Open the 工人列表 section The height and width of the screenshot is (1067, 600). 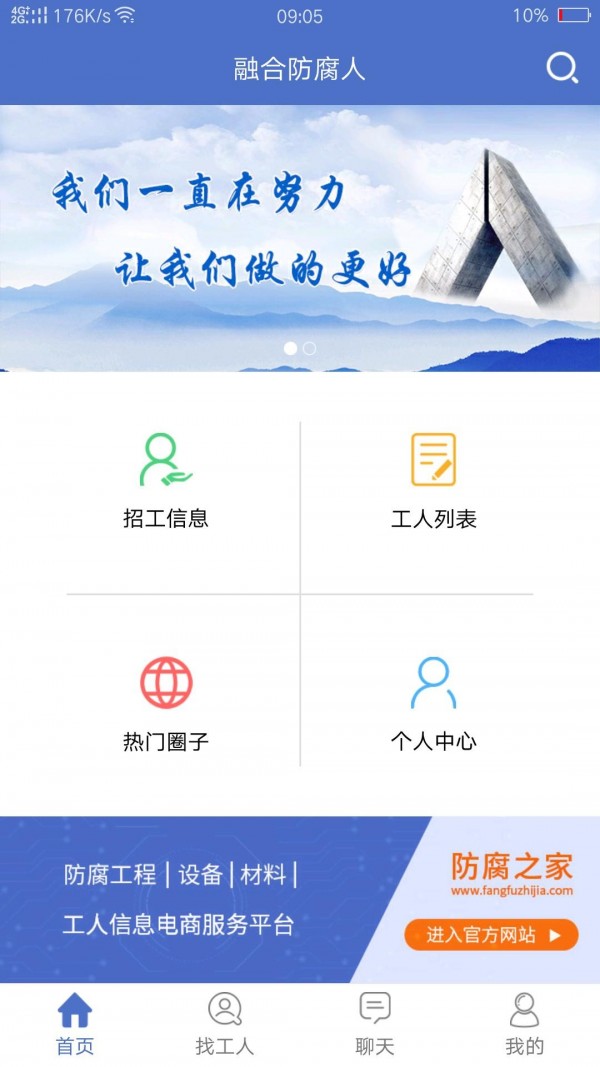pyautogui.click(x=433, y=482)
